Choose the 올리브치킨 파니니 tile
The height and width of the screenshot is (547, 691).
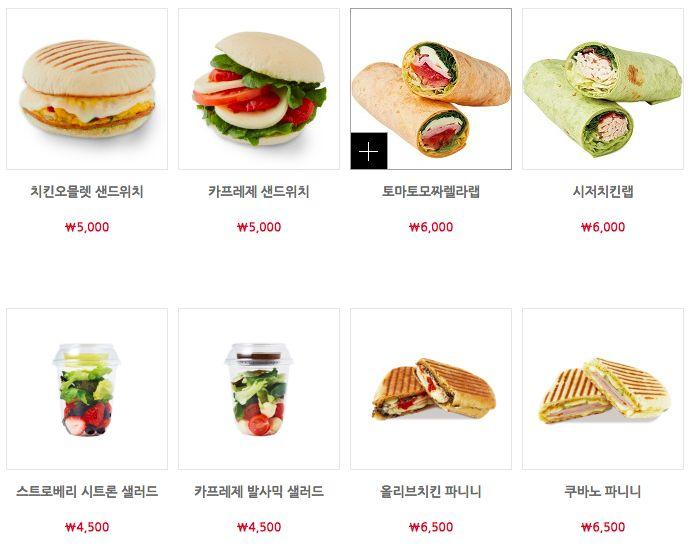[x=431, y=389]
